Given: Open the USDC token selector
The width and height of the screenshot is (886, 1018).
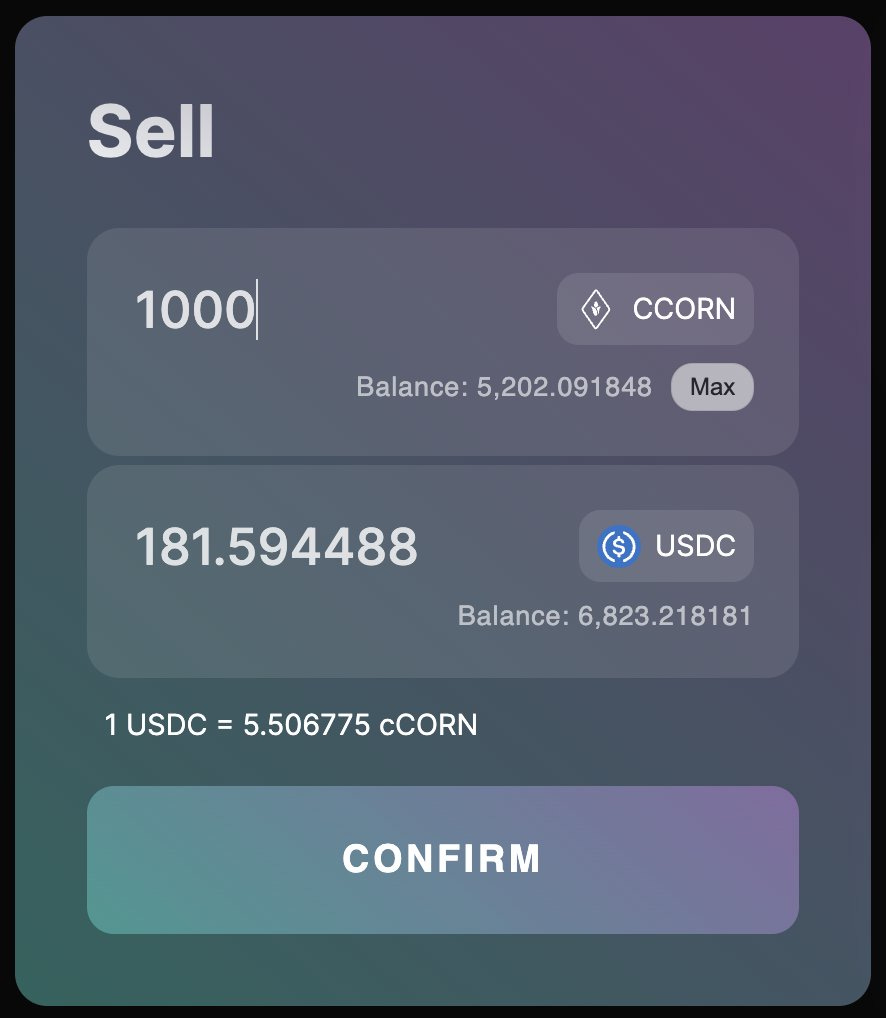Looking at the screenshot, I should 666,546.
